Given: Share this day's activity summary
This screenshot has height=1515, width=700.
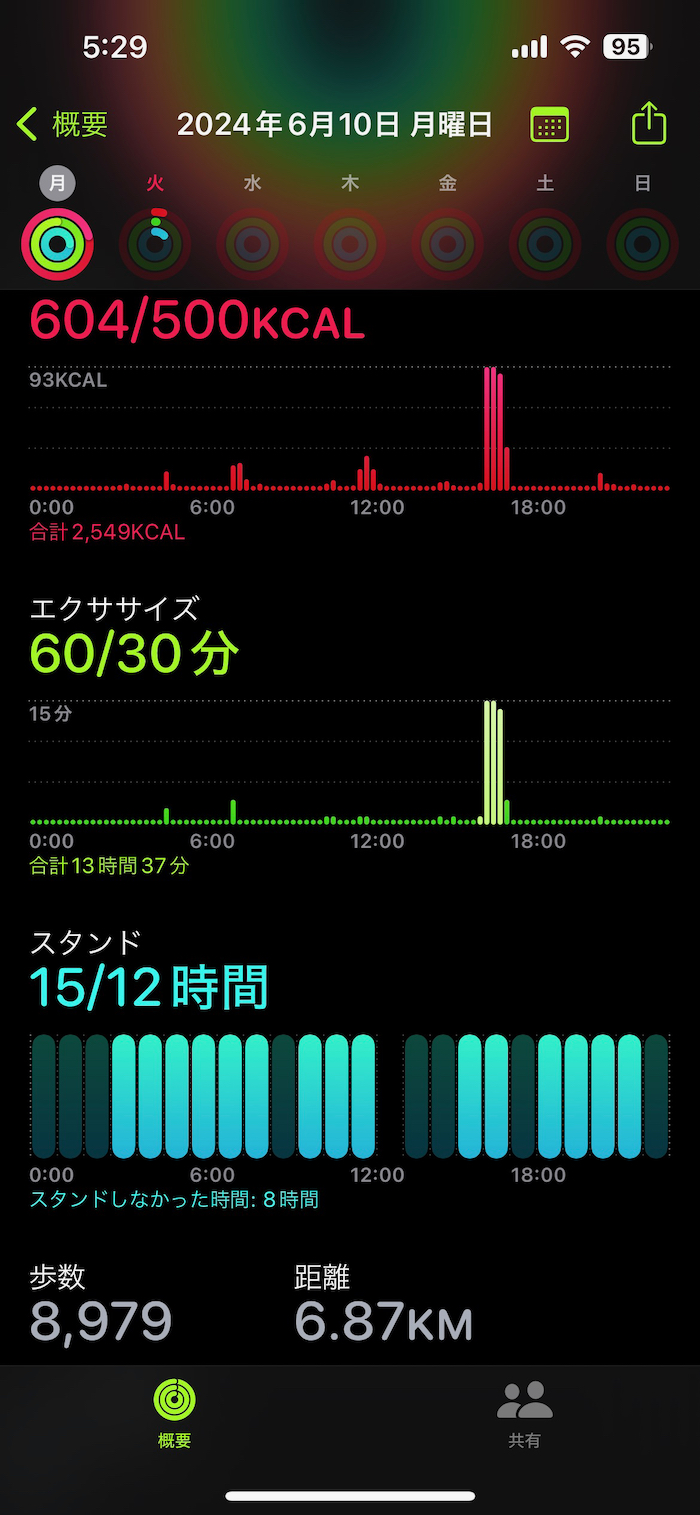Looking at the screenshot, I should [649, 125].
